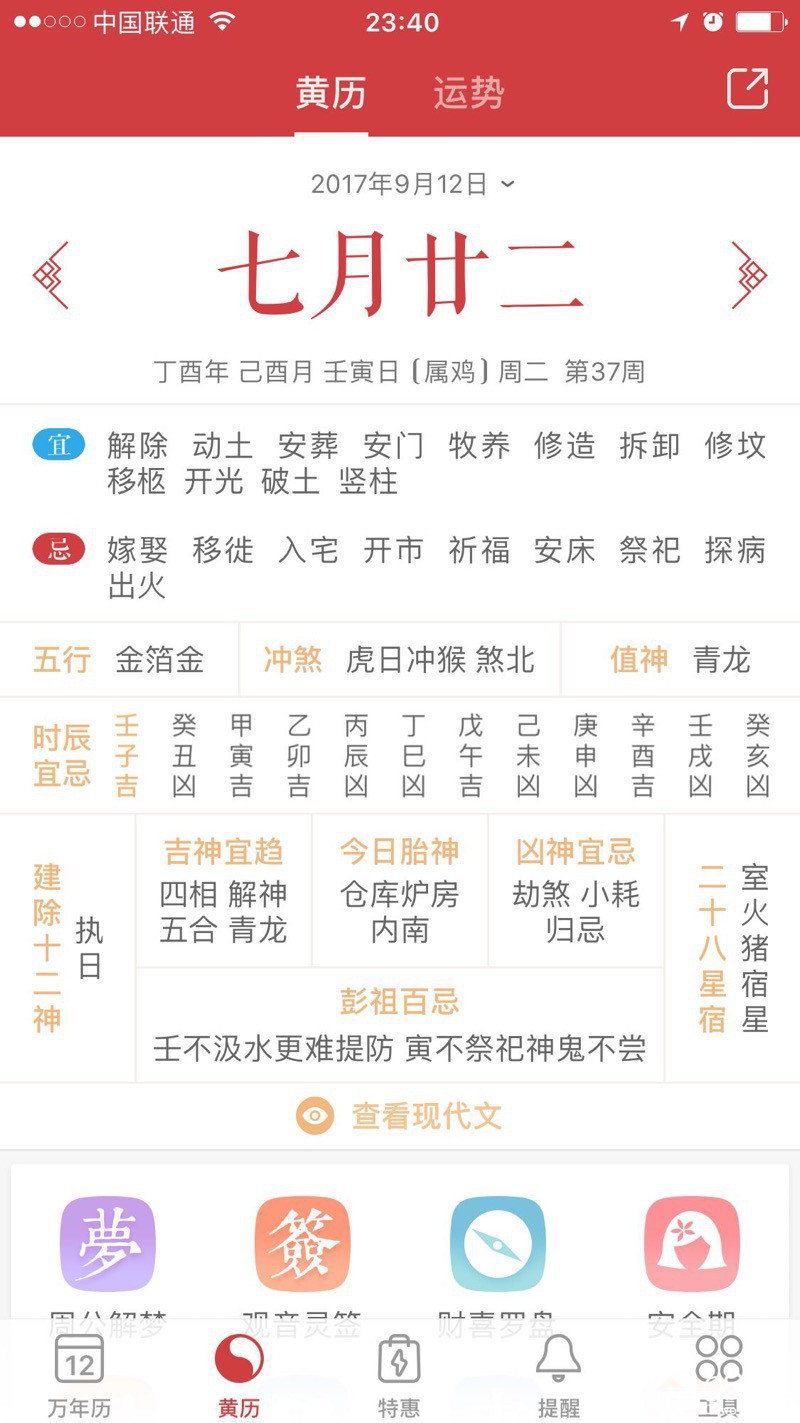
Task: Open the 工具 tools tab
Action: 719,1375
